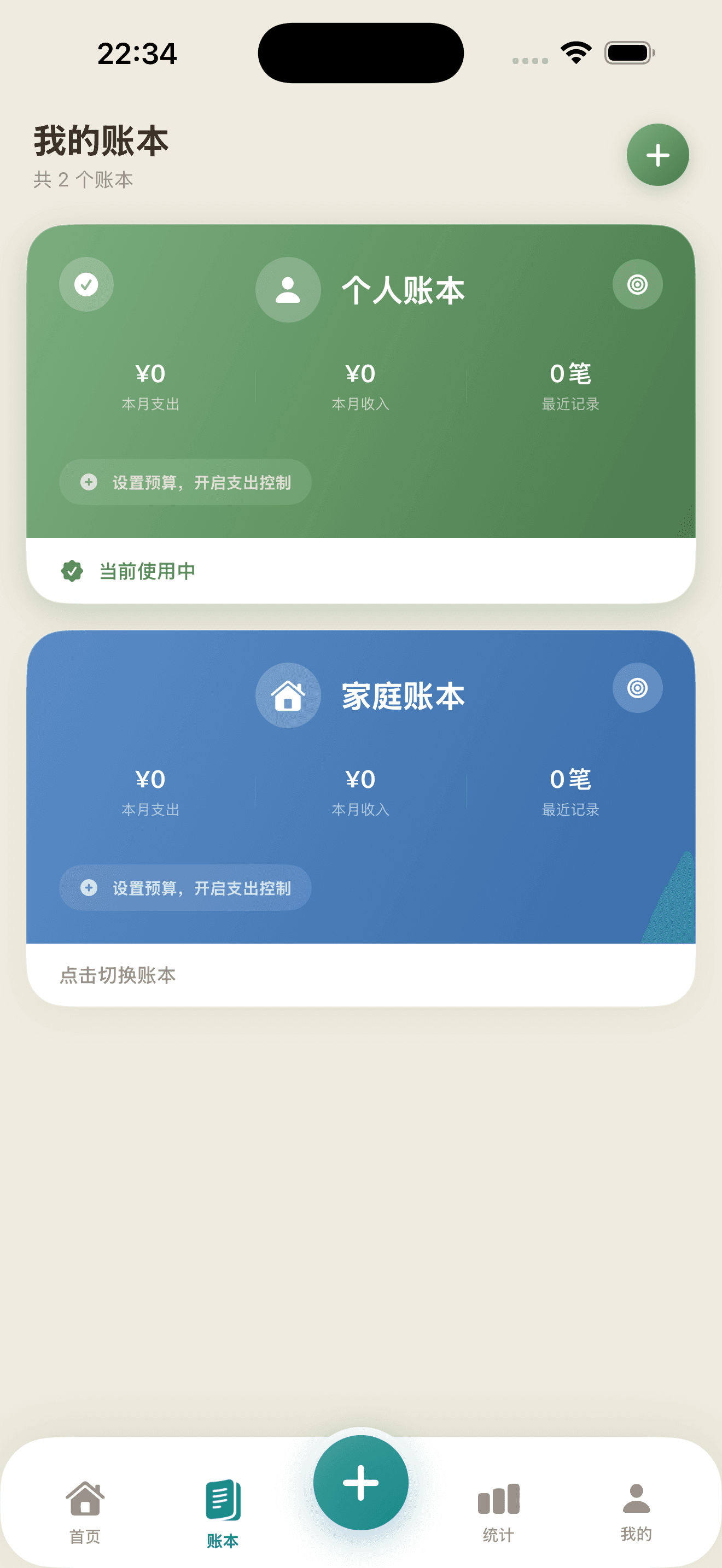The height and width of the screenshot is (1568, 722).
Task: Select the person avatar icon on 个人账本 card
Action: pyautogui.click(x=287, y=290)
